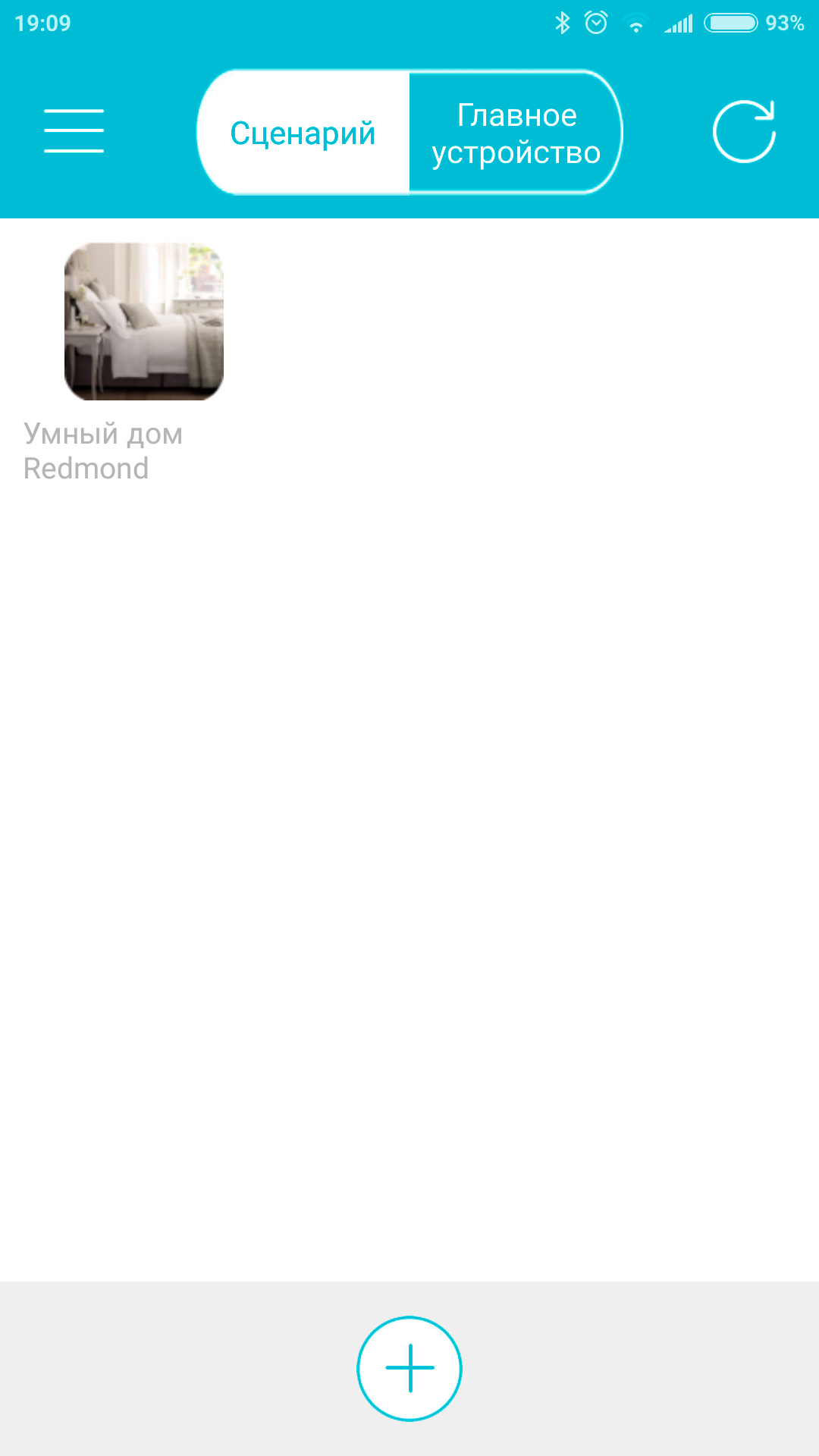Image resolution: width=819 pixels, height=1456 pixels.
Task: Open the hamburger menu
Action: (74, 131)
